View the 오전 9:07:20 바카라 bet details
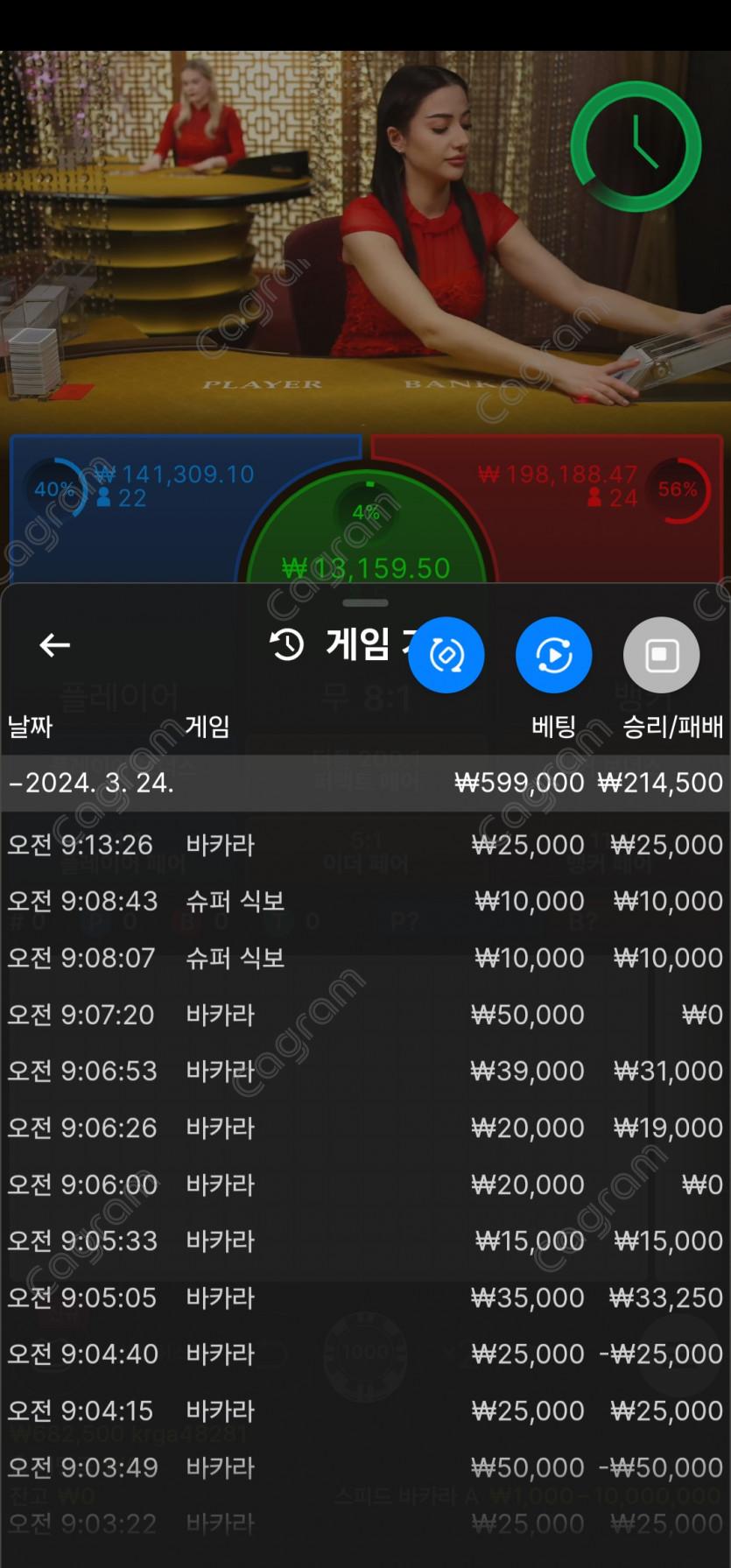Image resolution: width=731 pixels, height=1568 pixels. 365,1015
